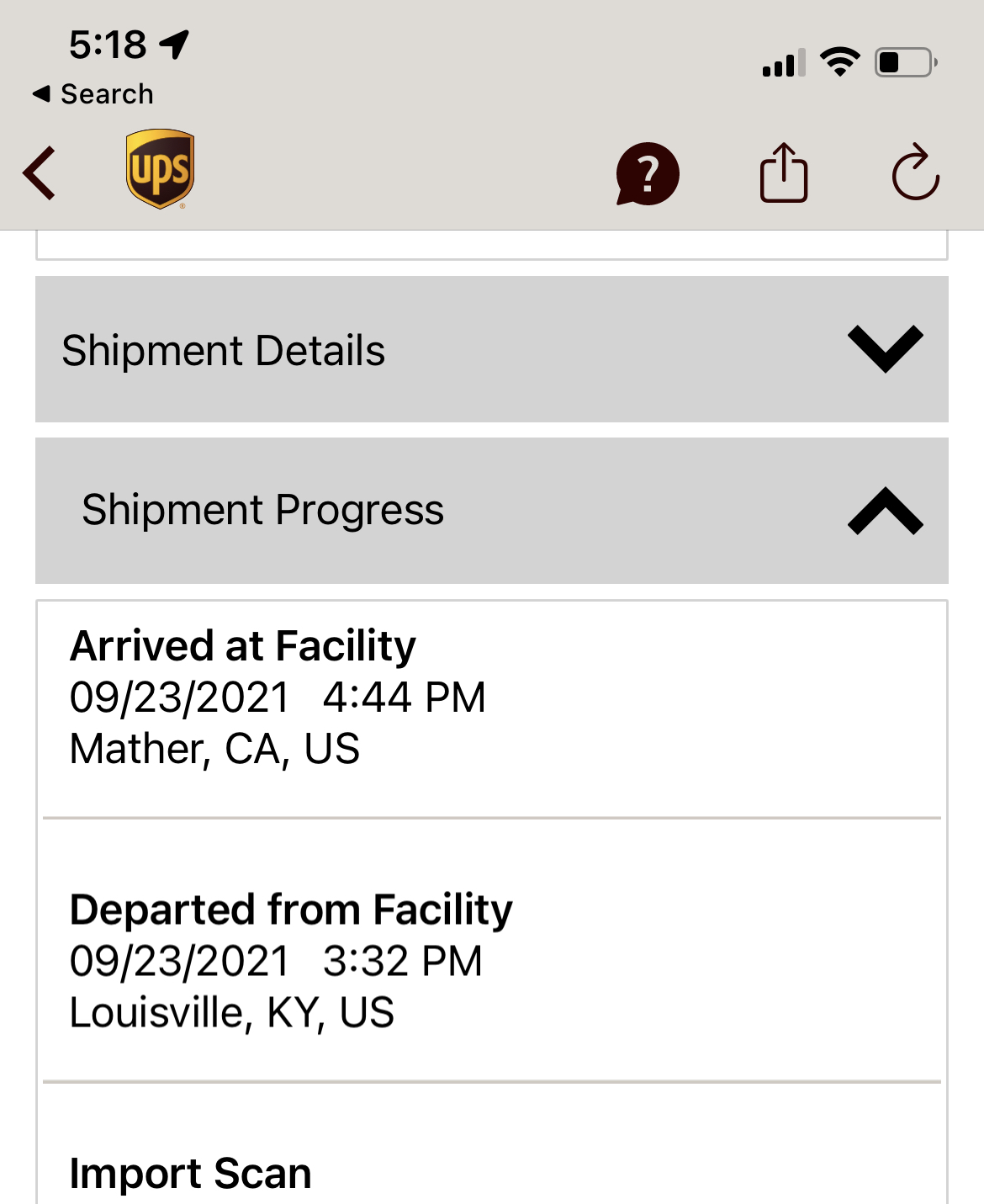The width and height of the screenshot is (984, 1204).
Task: Expand the Shipment Details section
Action: (885, 349)
